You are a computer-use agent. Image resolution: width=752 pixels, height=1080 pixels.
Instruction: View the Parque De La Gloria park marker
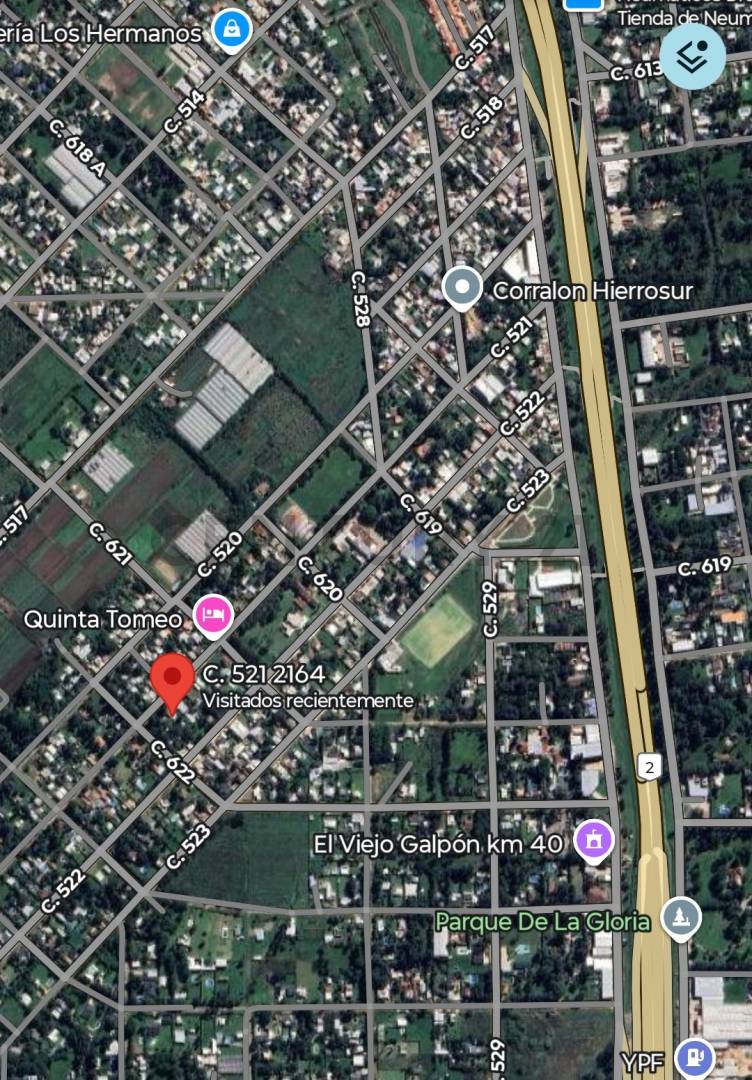681,918
